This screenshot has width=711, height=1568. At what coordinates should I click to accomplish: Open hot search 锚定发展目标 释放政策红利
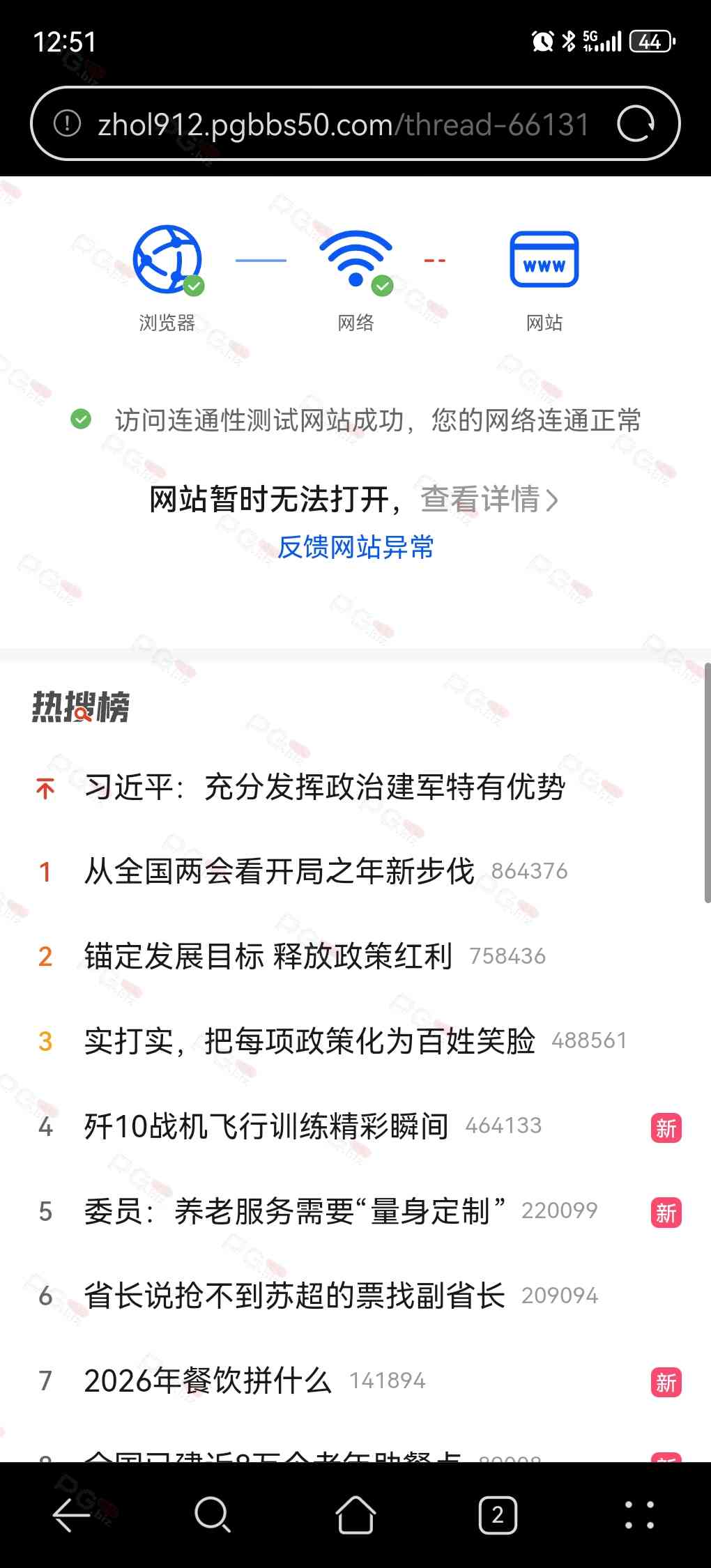268,956
